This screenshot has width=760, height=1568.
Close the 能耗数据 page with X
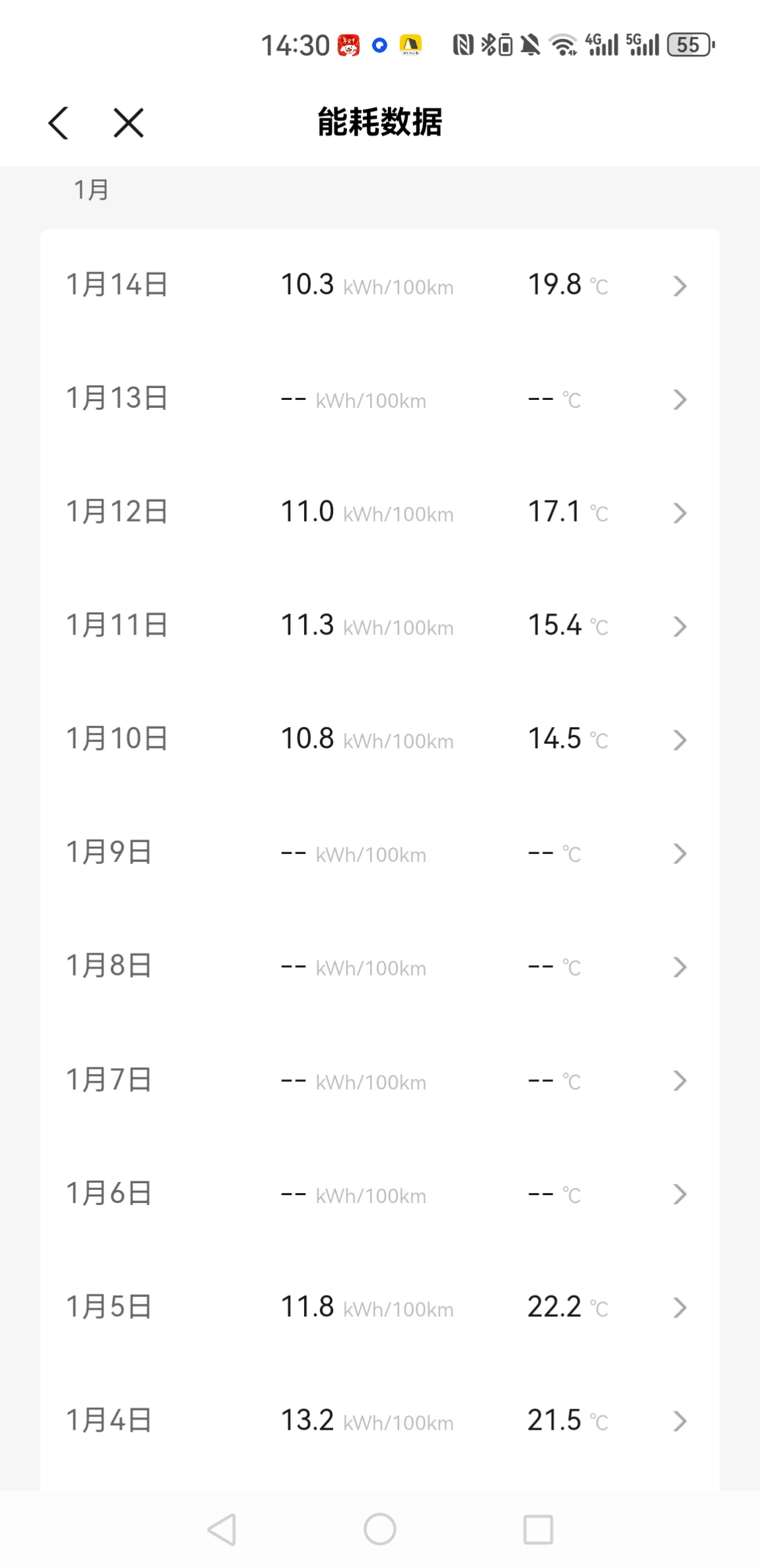[128, 123]
